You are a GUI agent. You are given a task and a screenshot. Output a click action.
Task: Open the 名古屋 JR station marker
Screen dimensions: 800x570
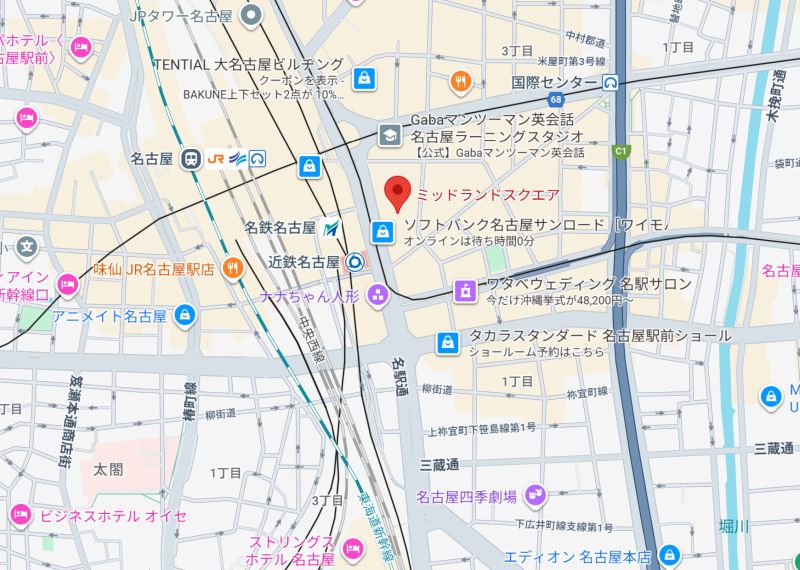(x=188, y=158)
